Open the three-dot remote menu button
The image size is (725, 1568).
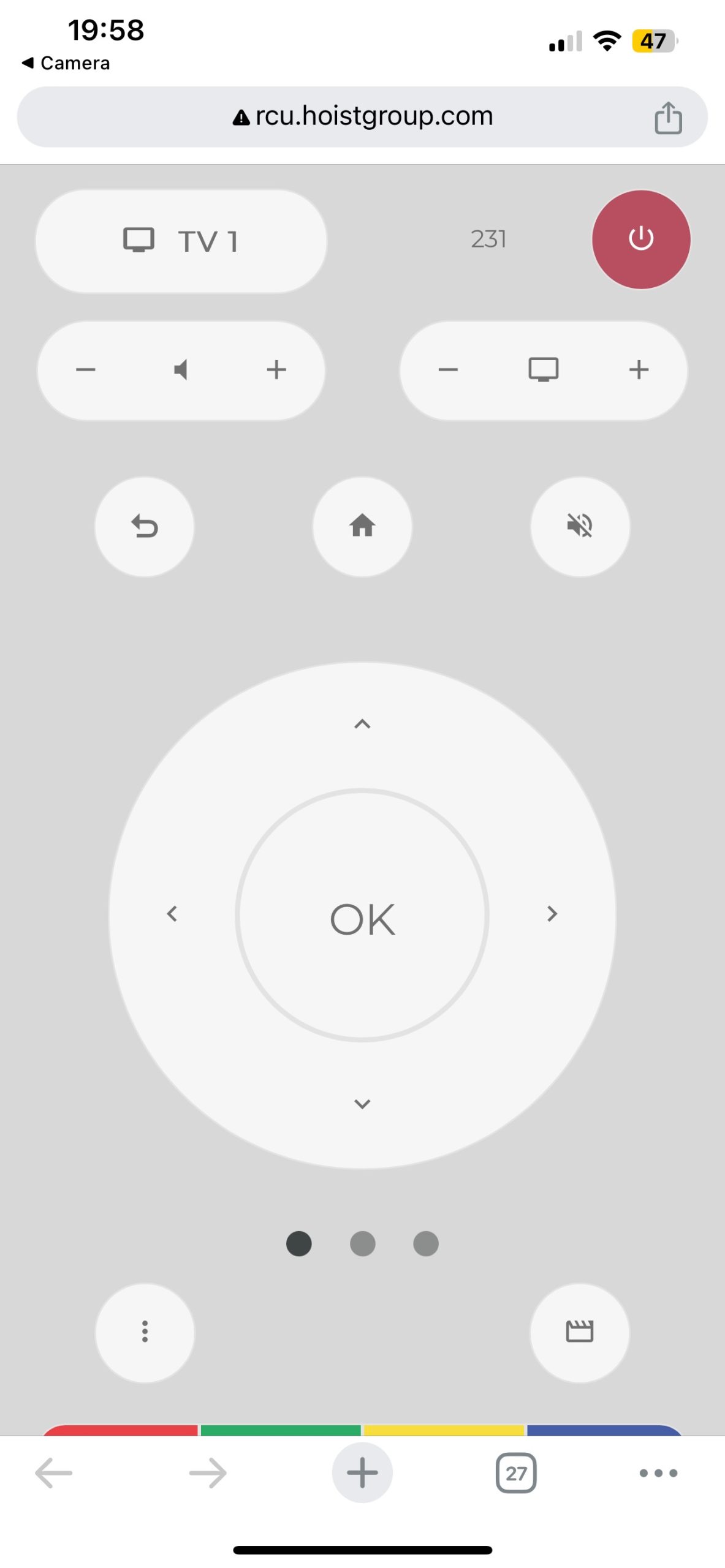click(145, 1332)
